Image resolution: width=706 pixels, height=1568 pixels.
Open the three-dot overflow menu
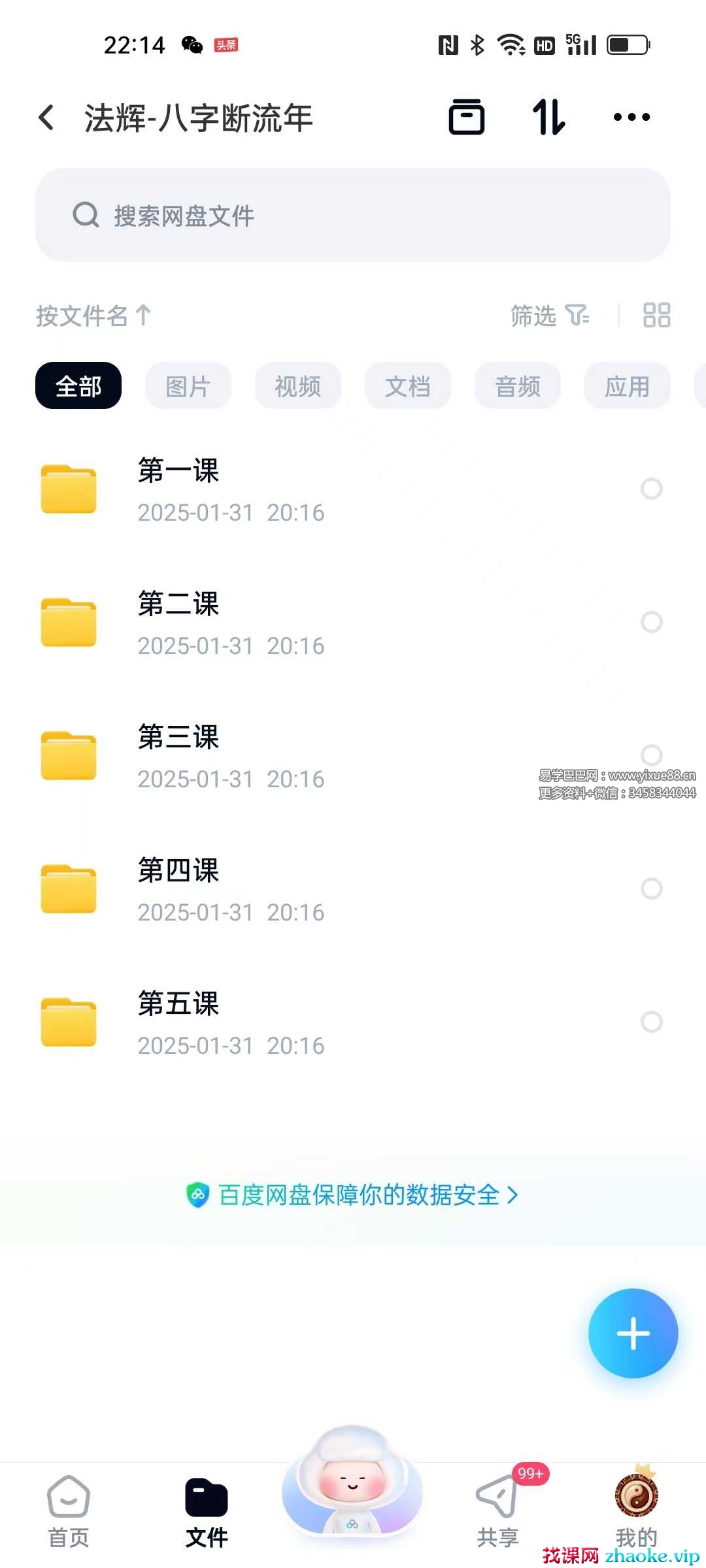pyautogui.click(x=631, y=118)
